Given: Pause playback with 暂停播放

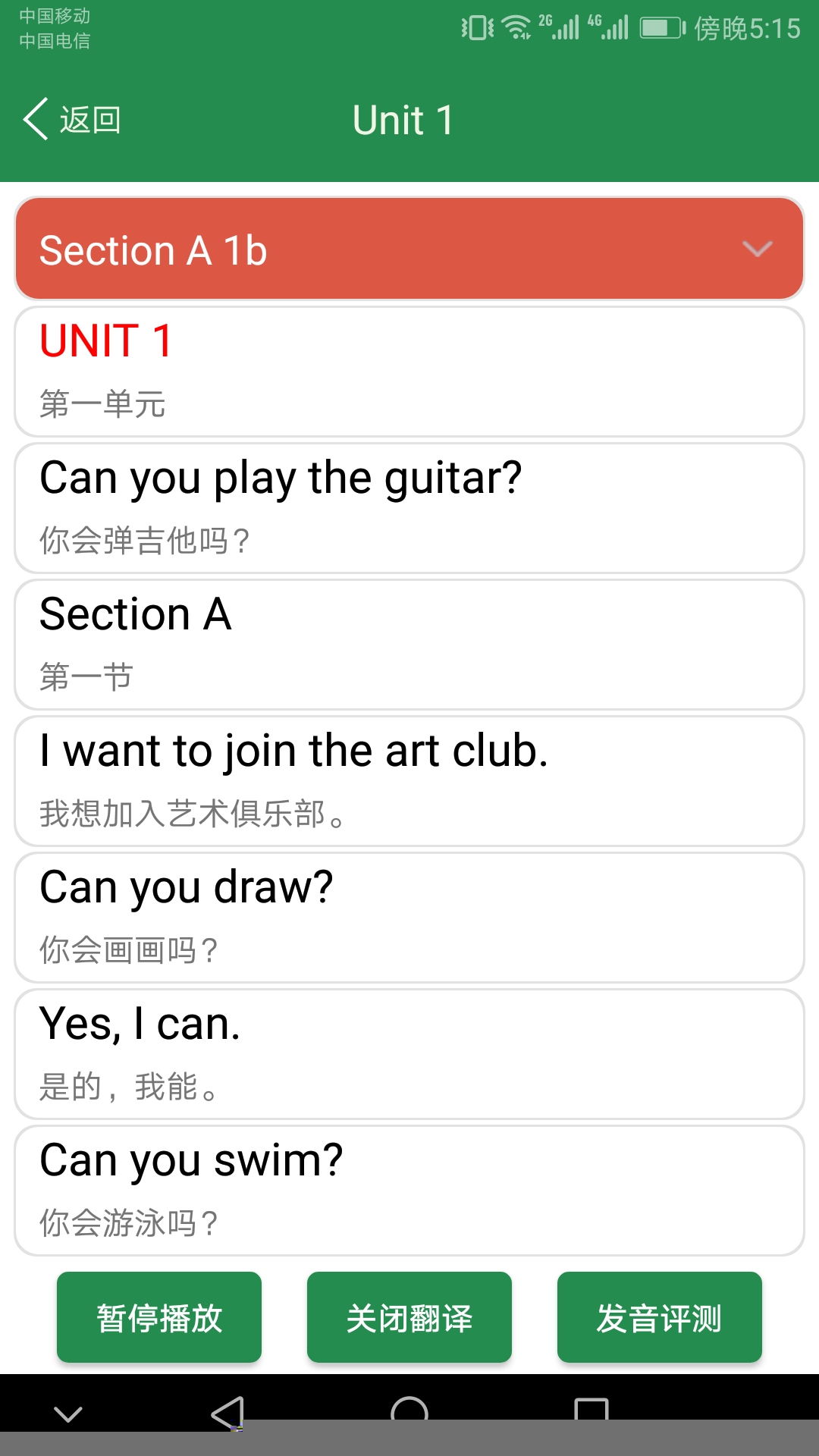Looking at the screenshot, I should [x=159, y=1317].
